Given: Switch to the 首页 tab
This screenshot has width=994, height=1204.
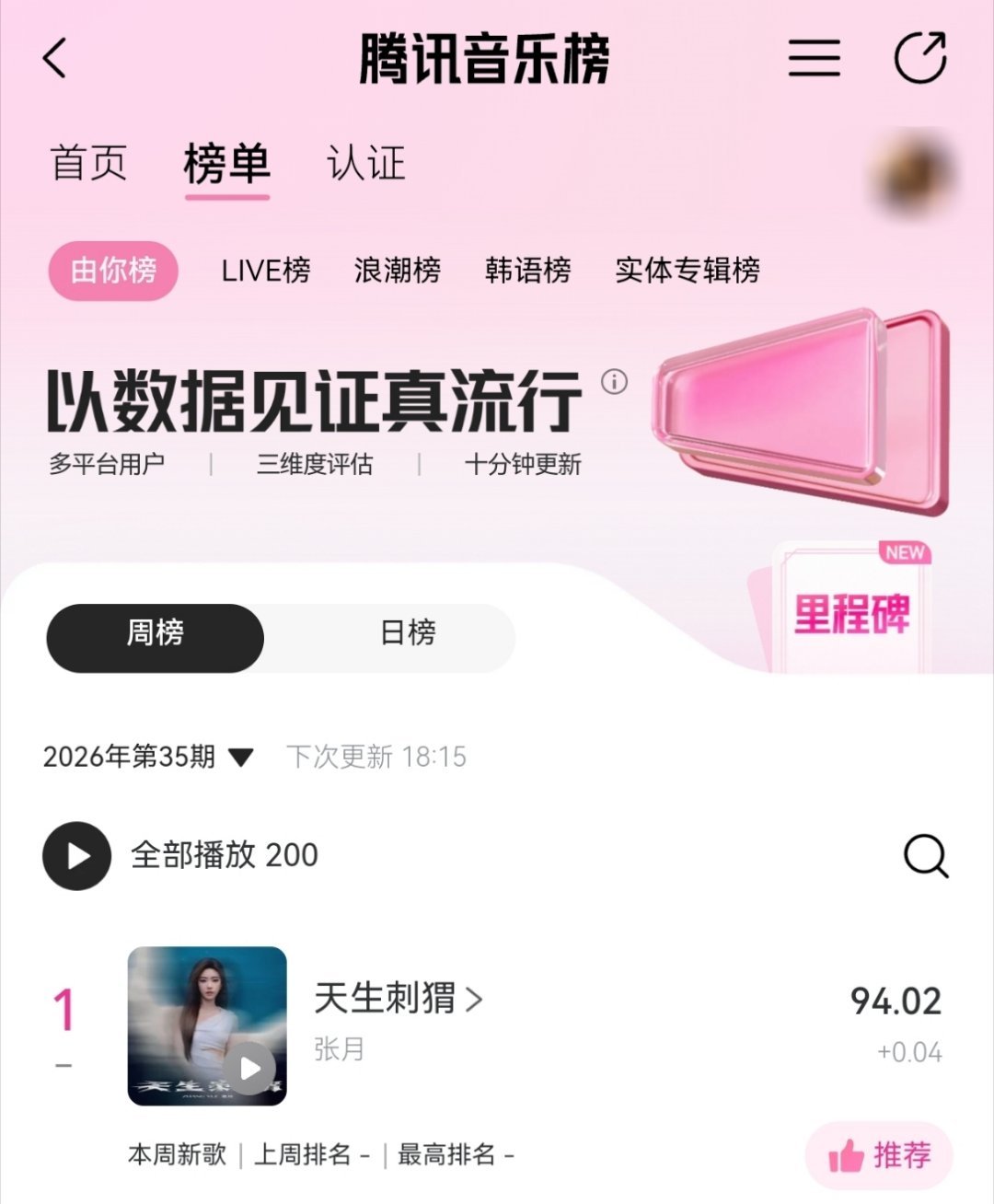Looking at the screenshot, I should pos(88,163).
